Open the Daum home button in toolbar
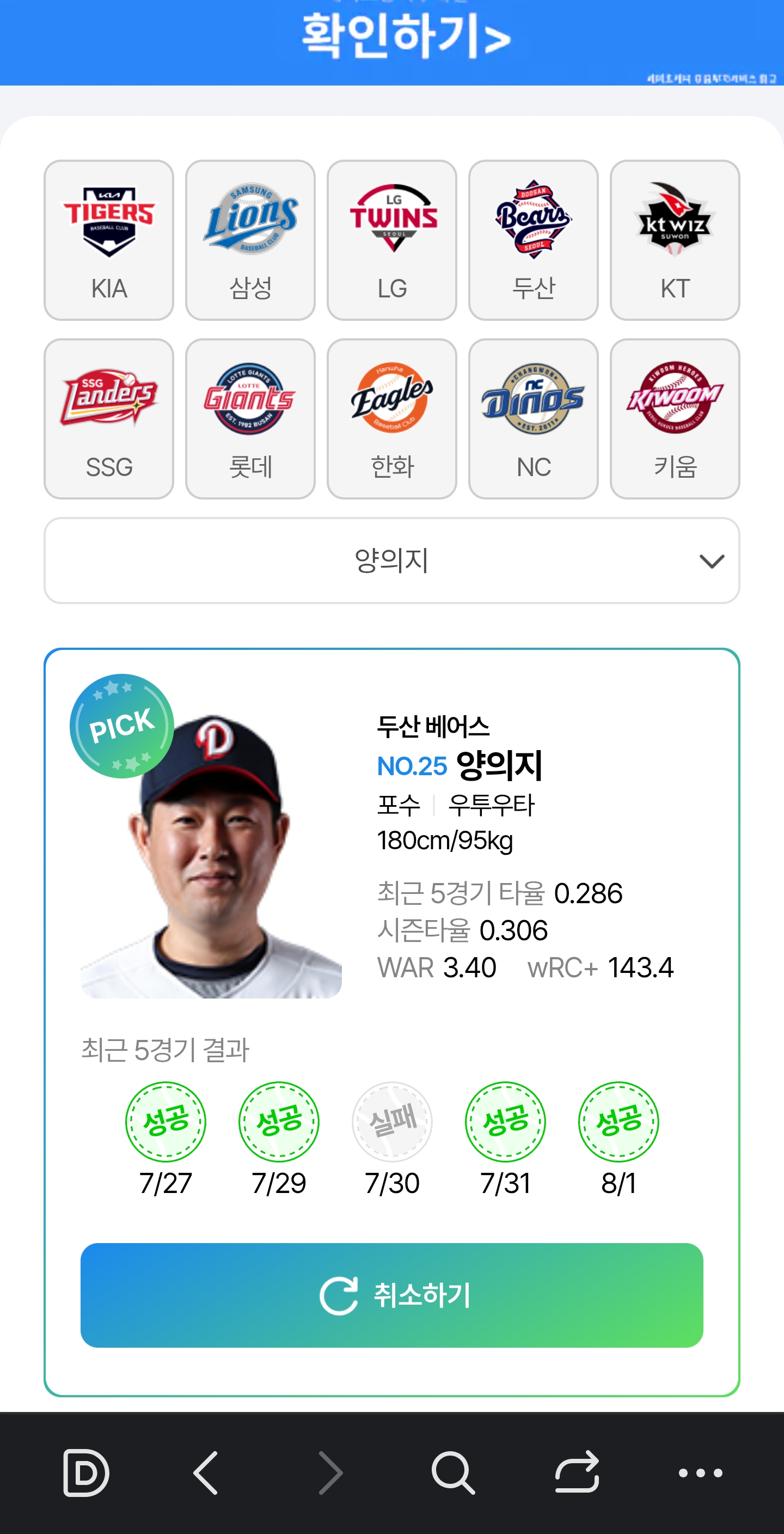 [x=87, y=1473]
